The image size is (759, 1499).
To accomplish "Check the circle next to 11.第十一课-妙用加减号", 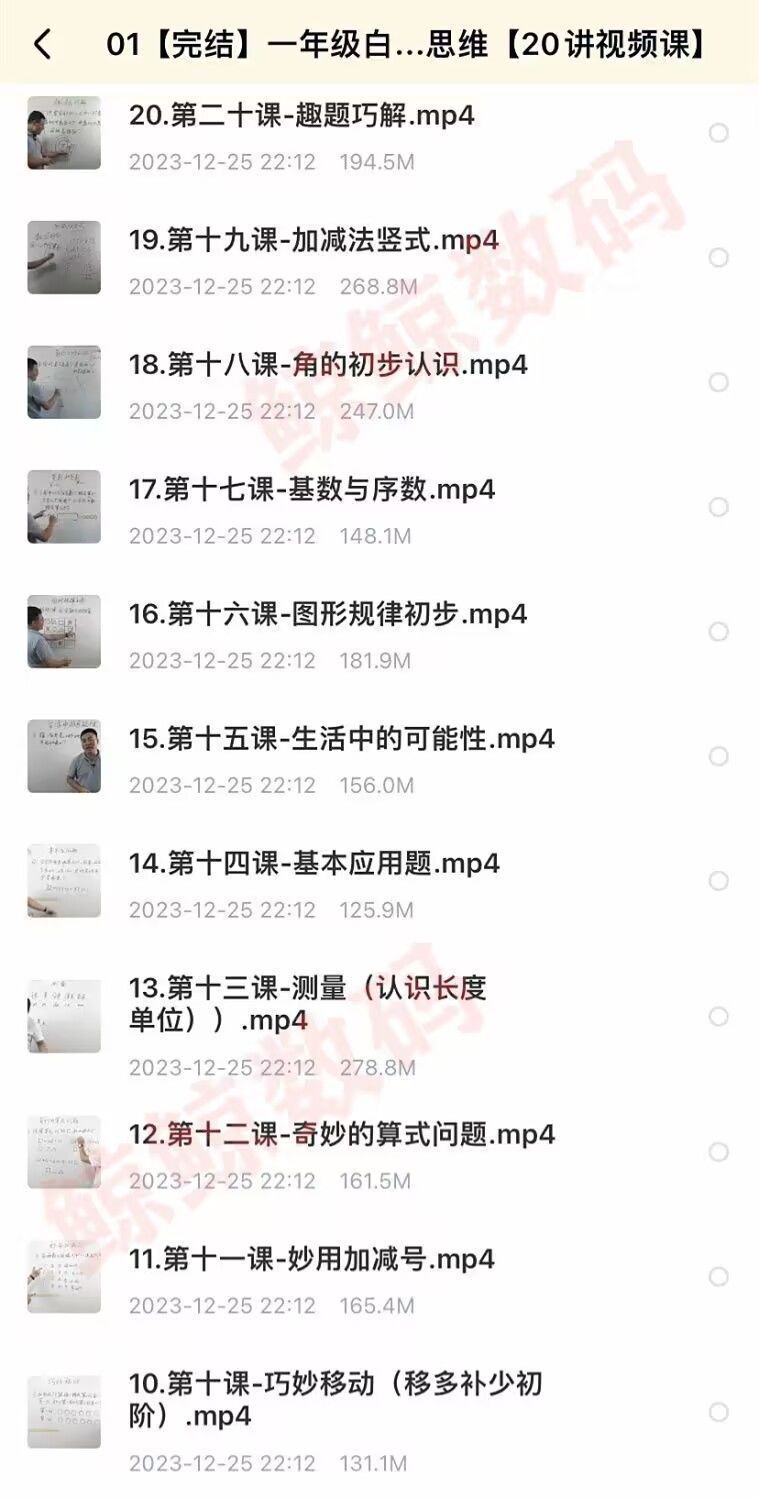I will coord(718,1277).
